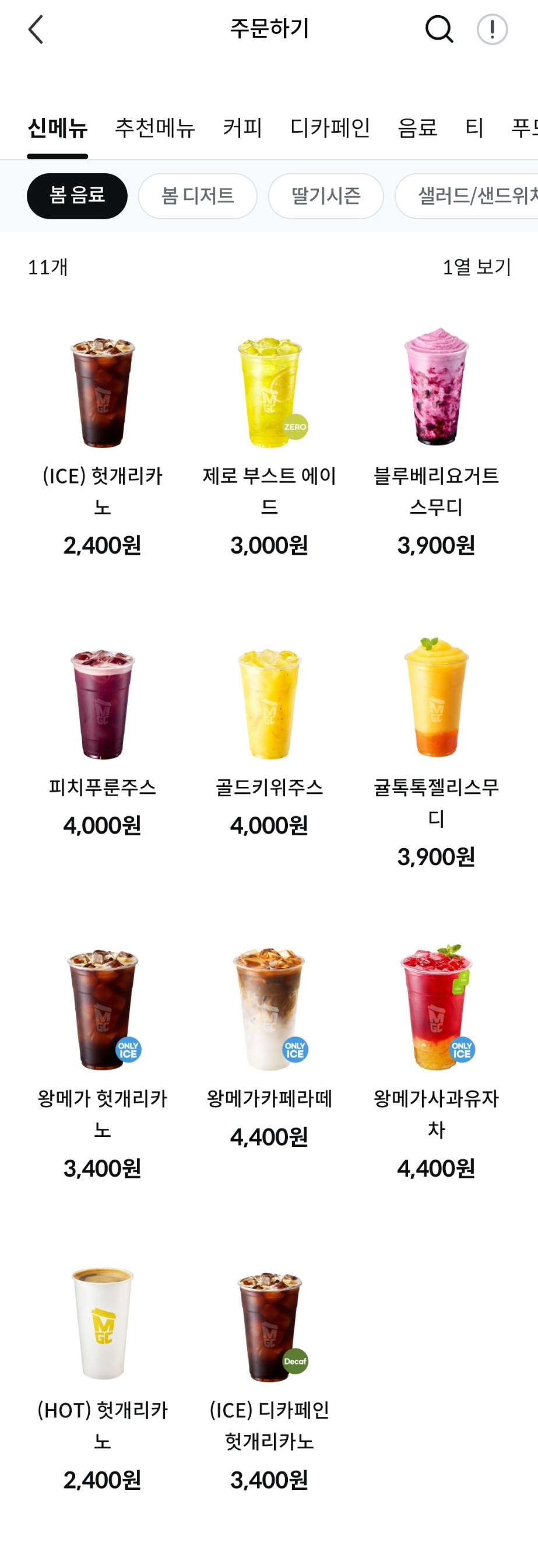Switch to the 커피 tab
Image resolution: width=538 pixels, height=1568 pixels.
tap(242, 128)
